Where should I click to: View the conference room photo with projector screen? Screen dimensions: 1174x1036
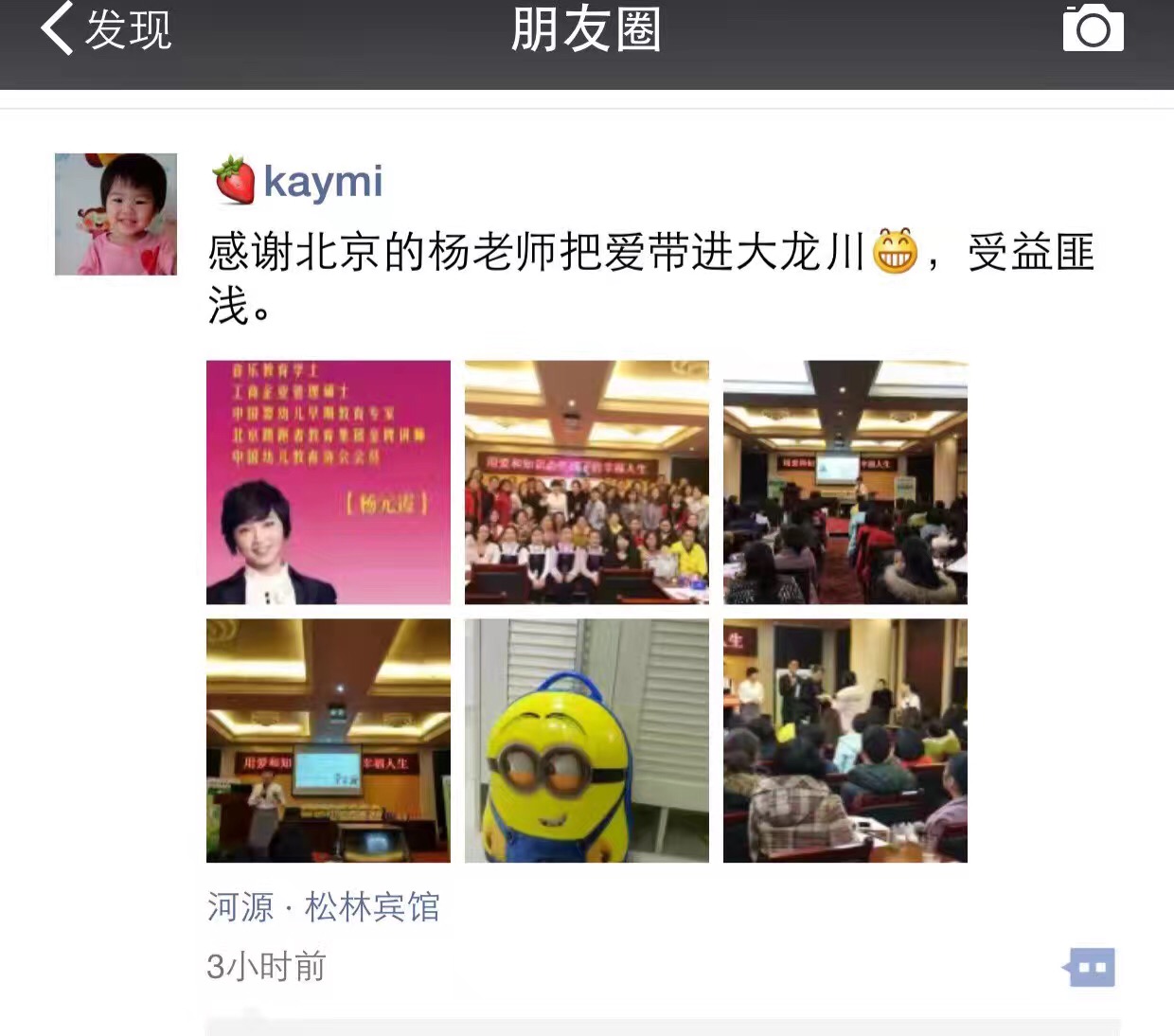pyautogui.click(x=845, y=482)
